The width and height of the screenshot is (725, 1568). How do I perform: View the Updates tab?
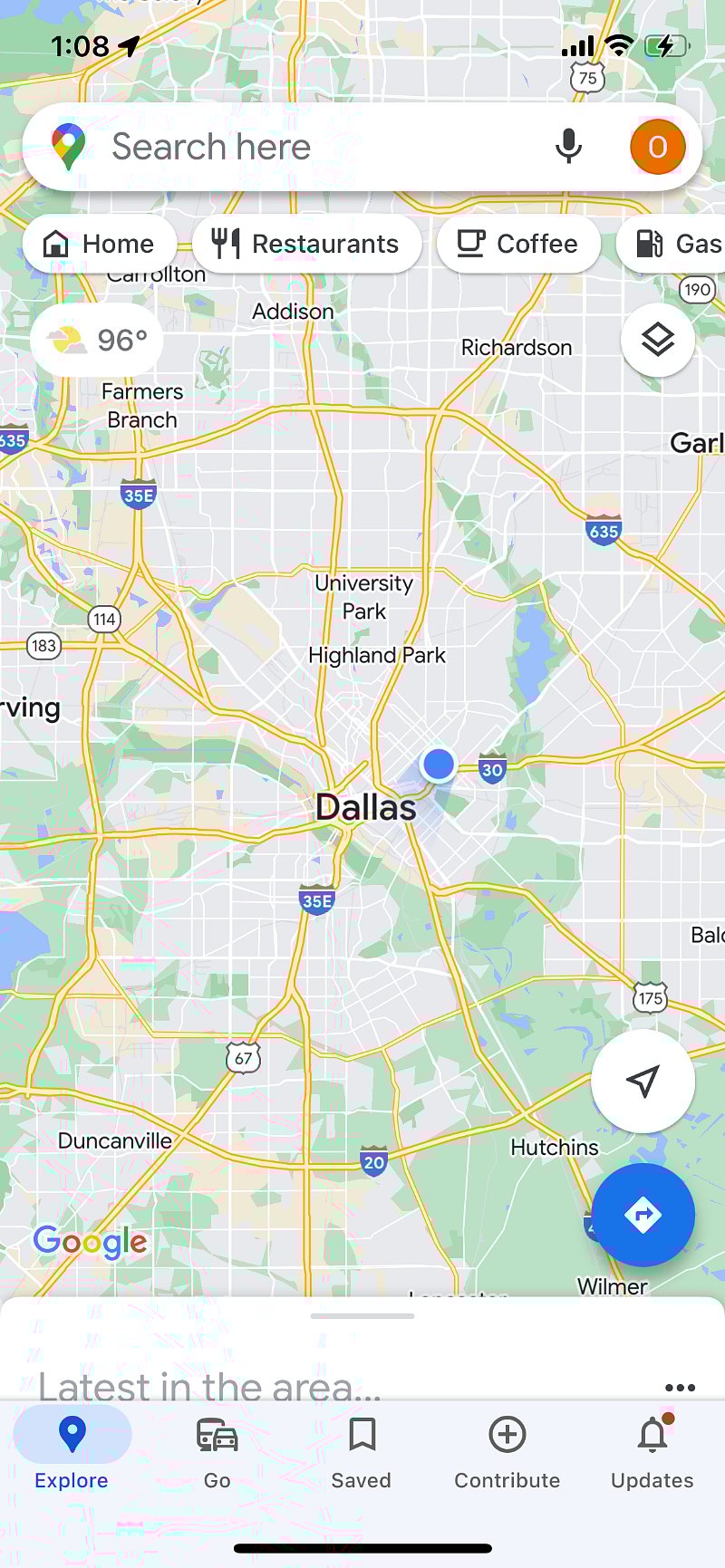tap(652, 1452)
